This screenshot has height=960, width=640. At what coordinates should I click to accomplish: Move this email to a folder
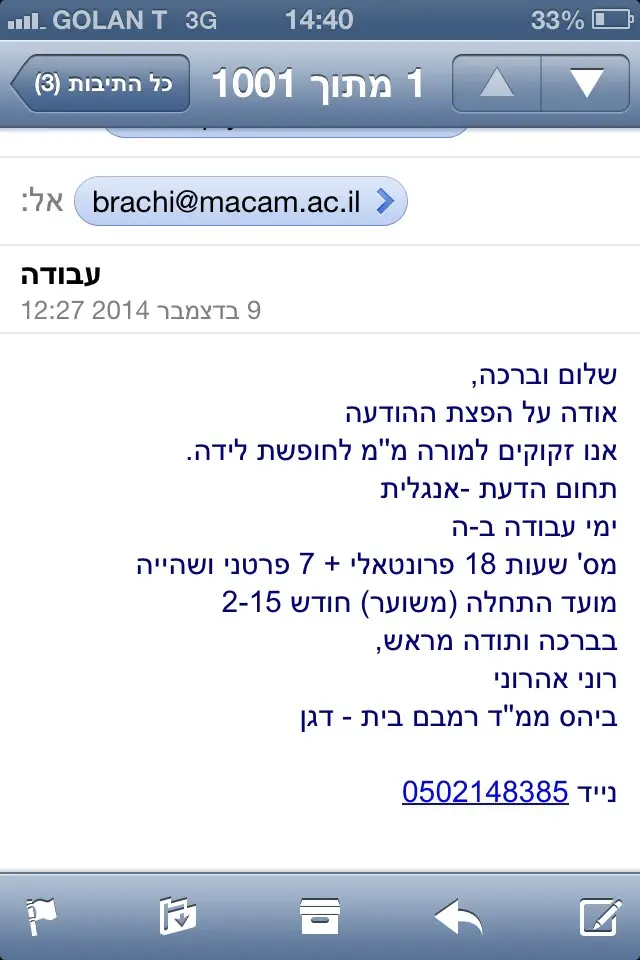pos(178,916)
